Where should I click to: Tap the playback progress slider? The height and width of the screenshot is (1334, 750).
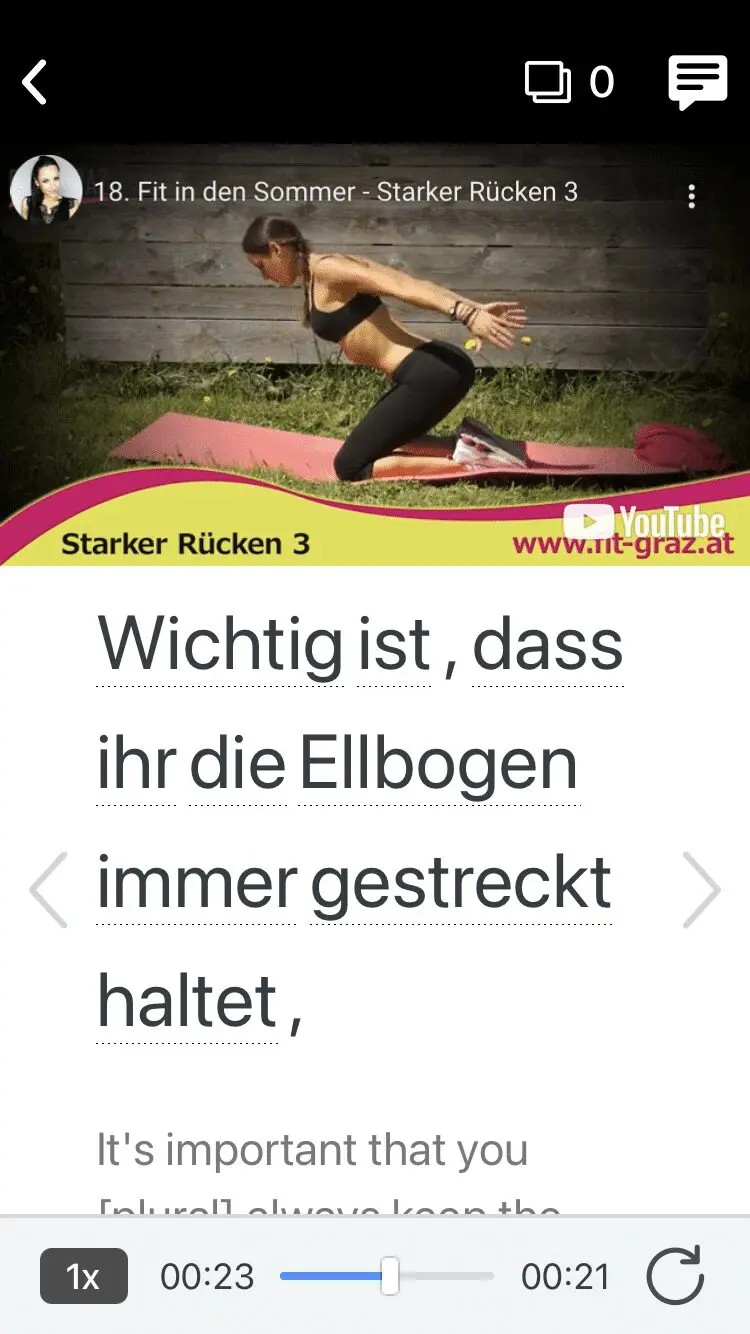(387, 1276)
